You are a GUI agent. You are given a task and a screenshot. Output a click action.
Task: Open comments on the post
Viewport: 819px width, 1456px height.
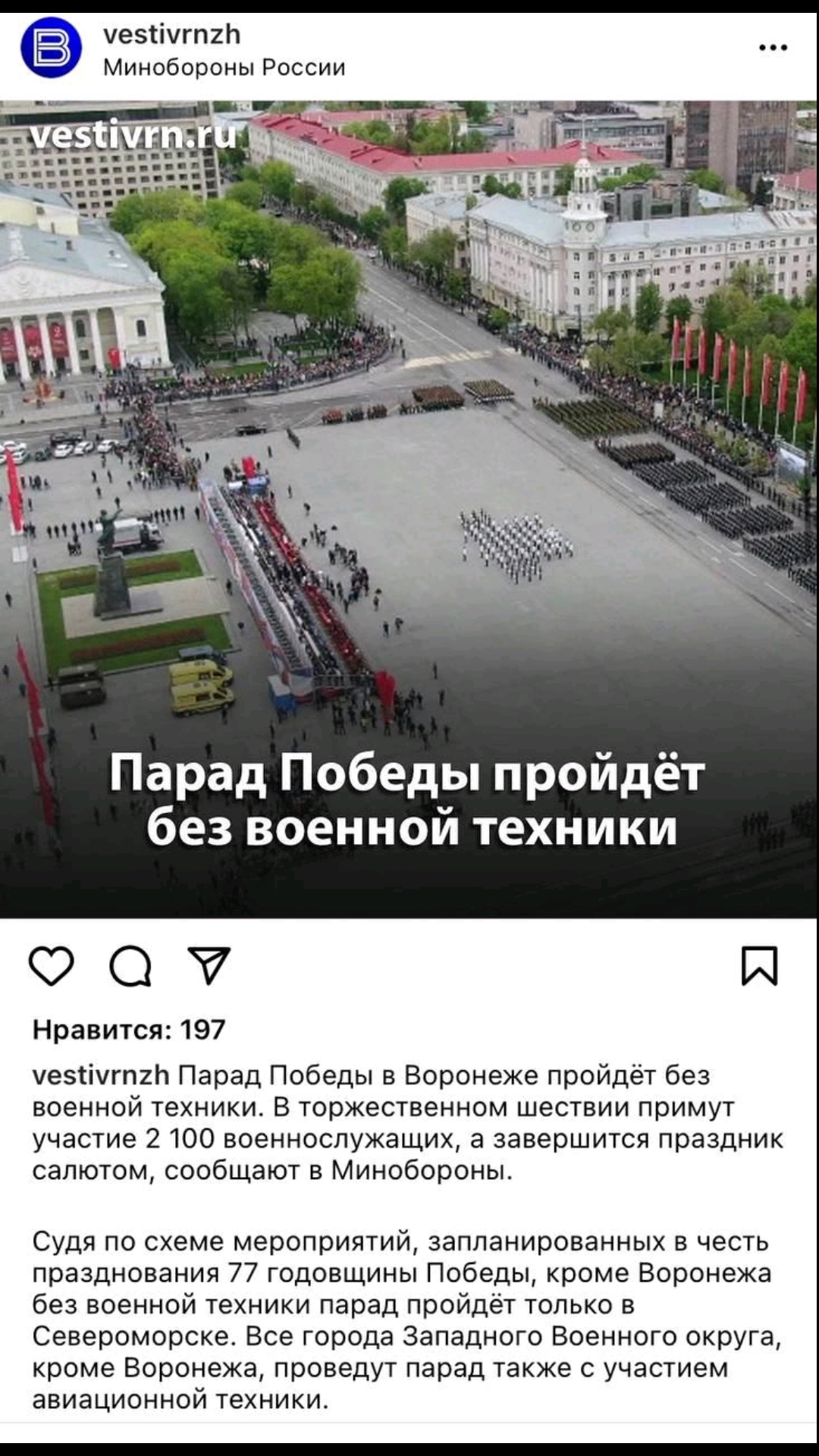(x=130, y=966)
